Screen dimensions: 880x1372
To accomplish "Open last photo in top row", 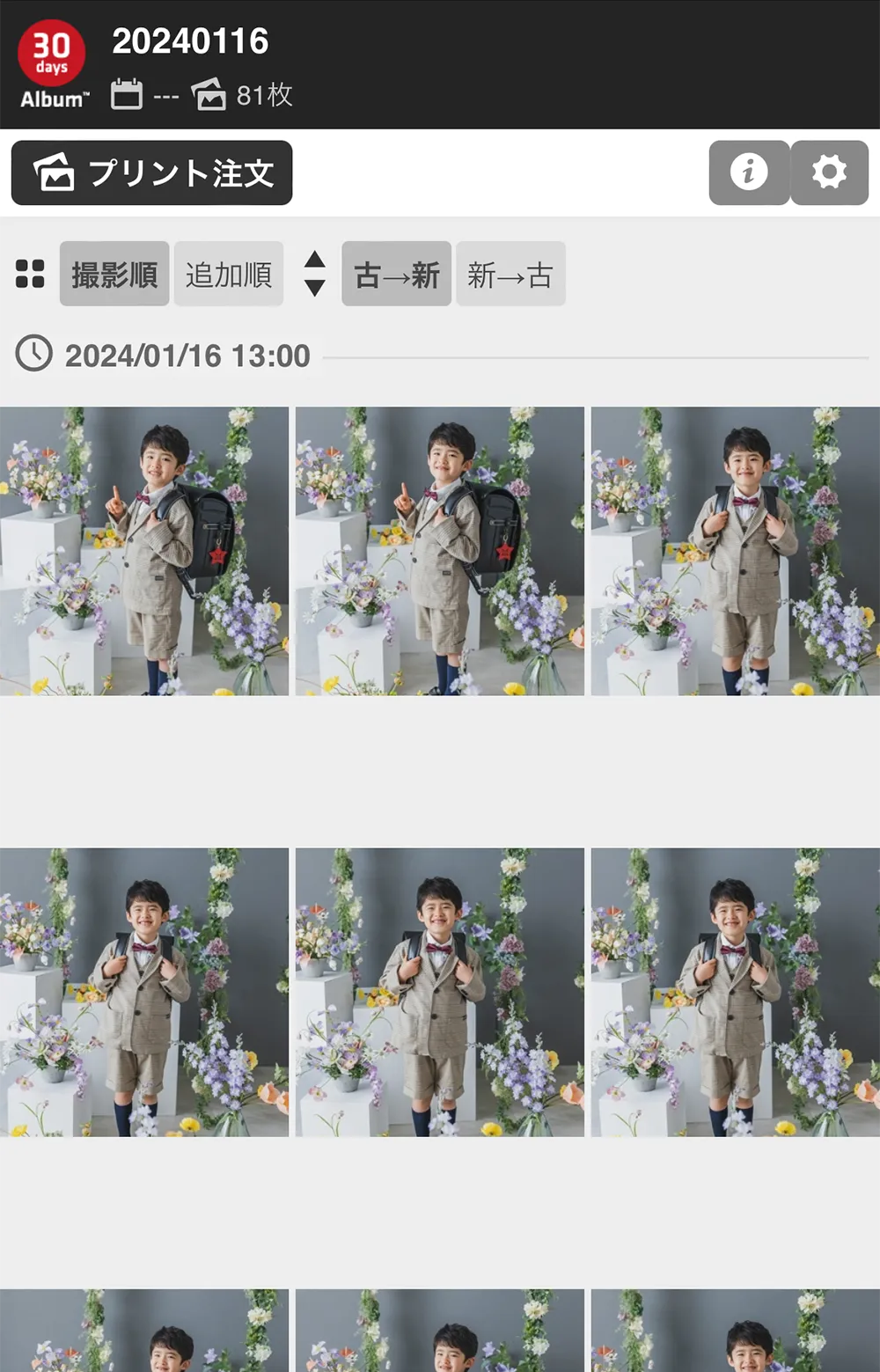I will coord(735,551).
